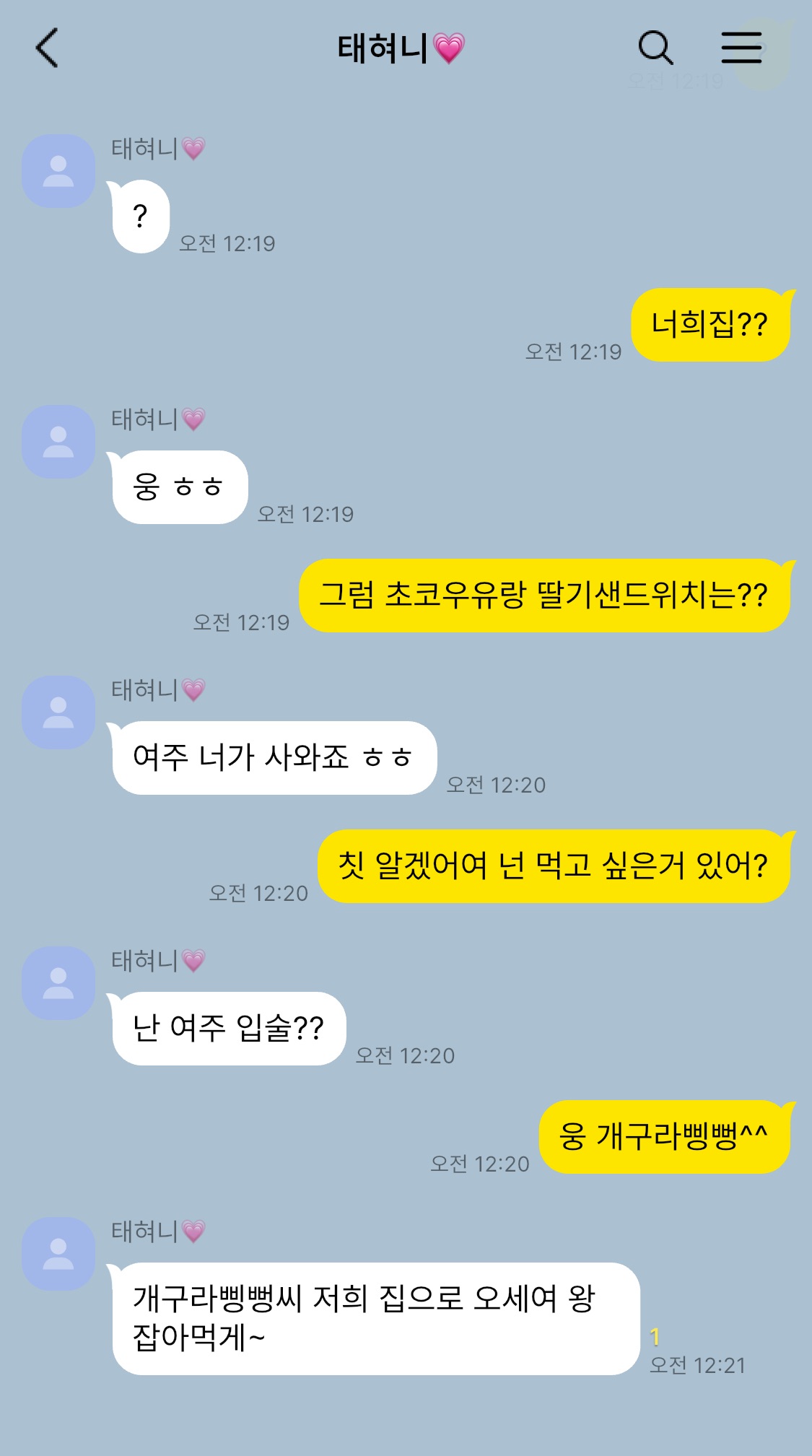This screenshot has height=1456, width=812.
Task: Tap the avatar beside "여주 너가 사와죠 ㅎㅎ"
Action: click(58, 712)
